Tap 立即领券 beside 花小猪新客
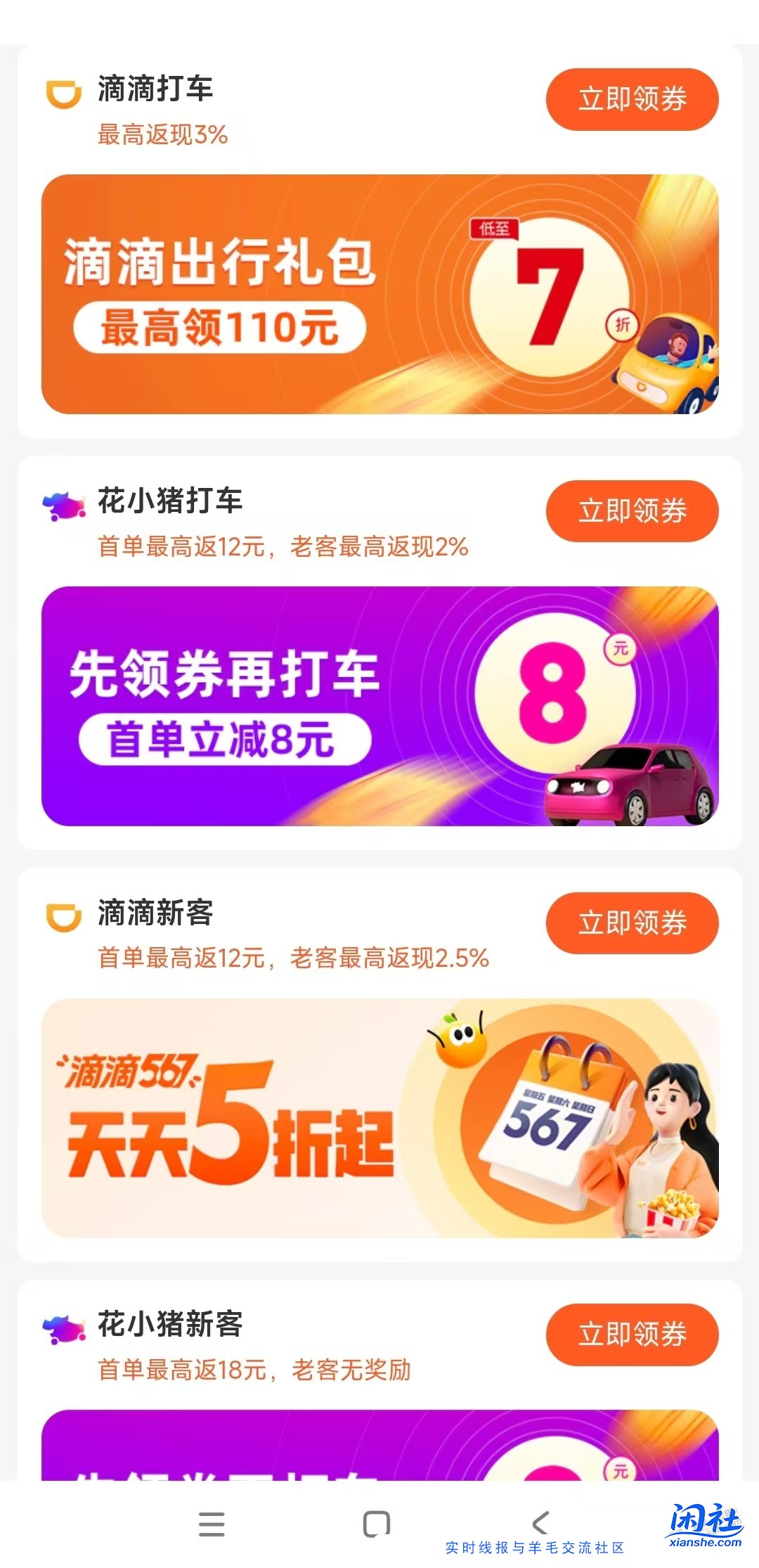The height and width of the screenshot is (1568, 759). coord(631,1335)
